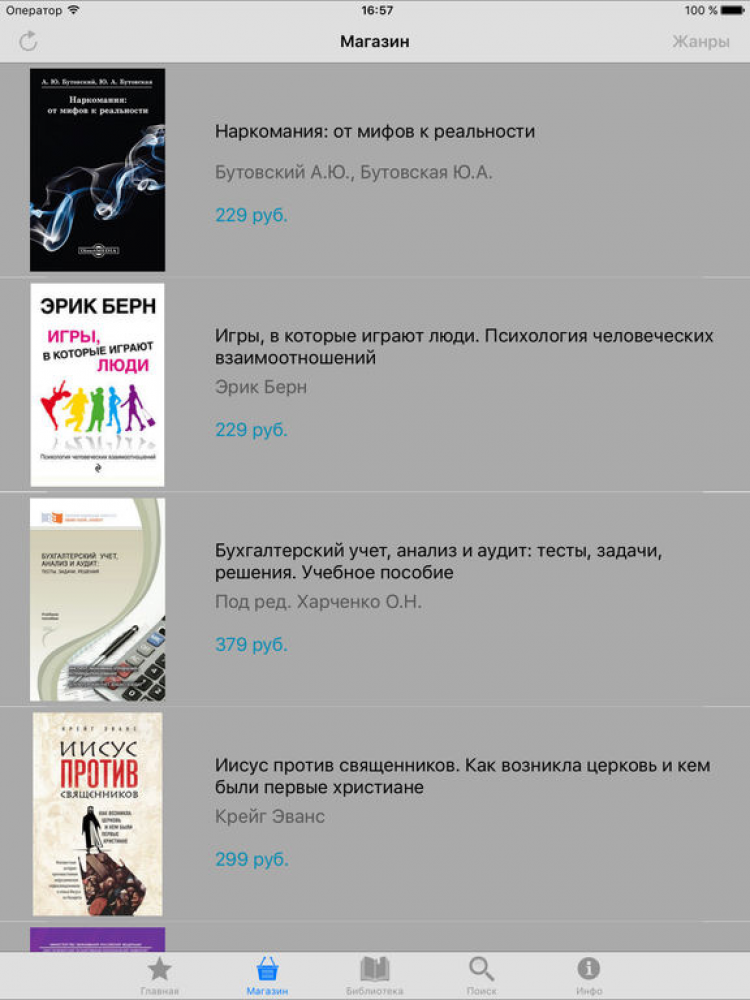Select the Магазин tab

267,976
